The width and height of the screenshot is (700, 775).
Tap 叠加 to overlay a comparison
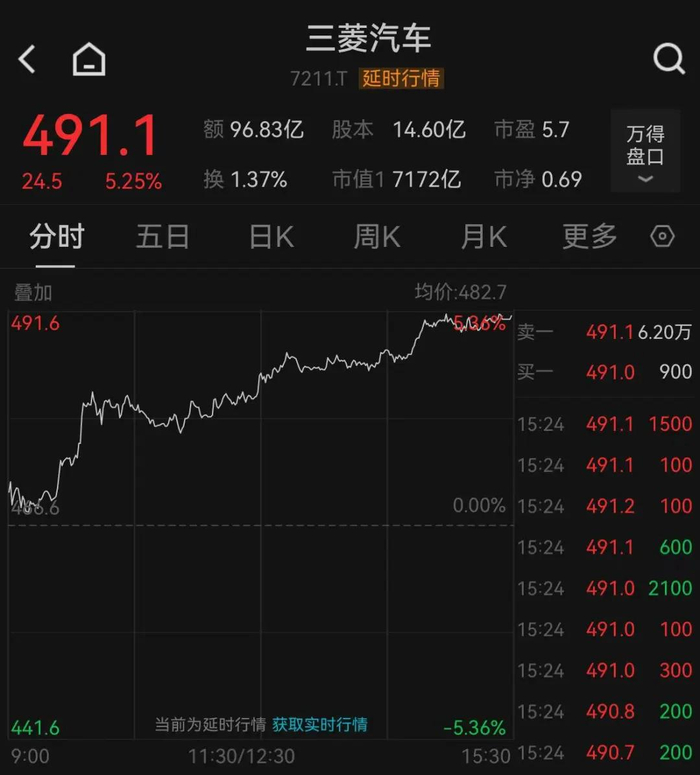pos(32,292)
